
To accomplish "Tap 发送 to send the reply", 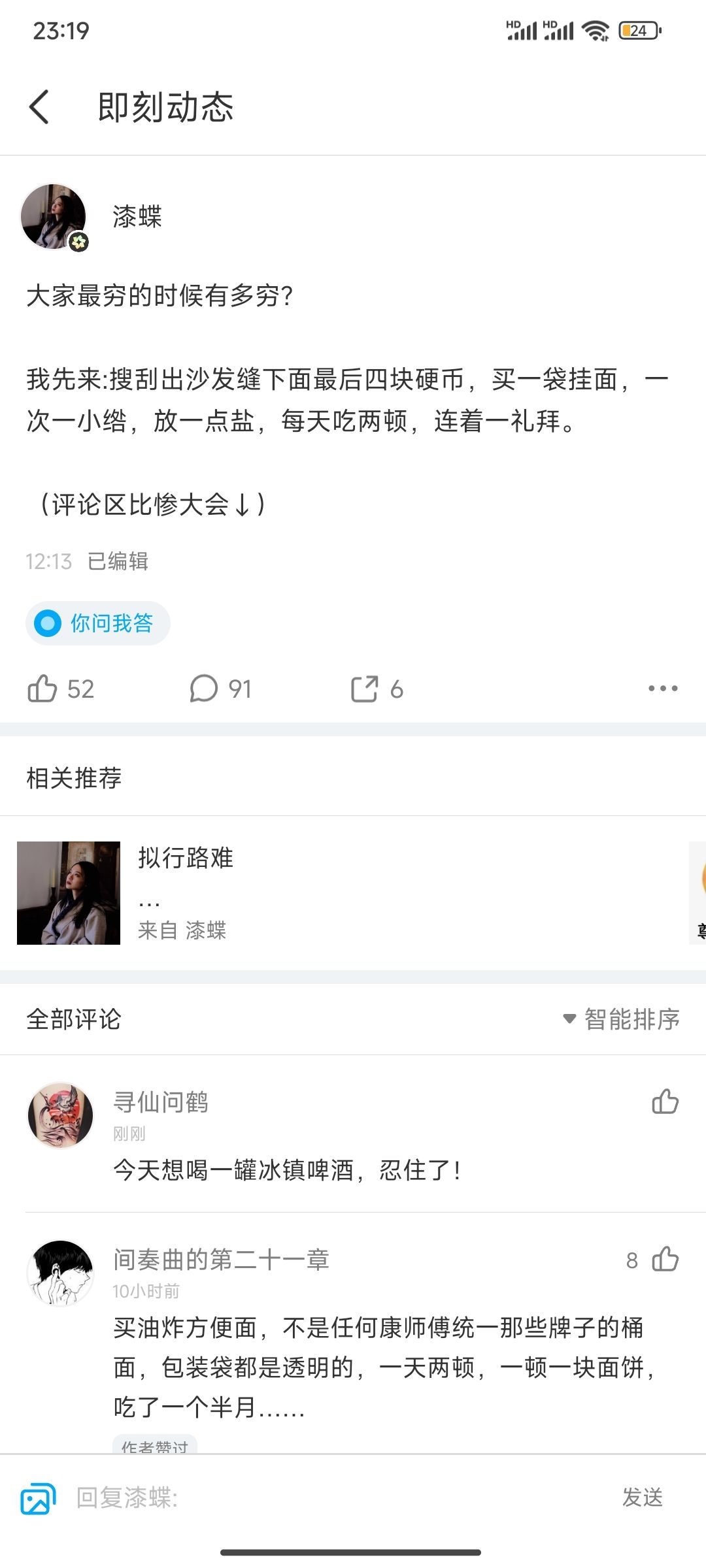I will coord(642,1497).
